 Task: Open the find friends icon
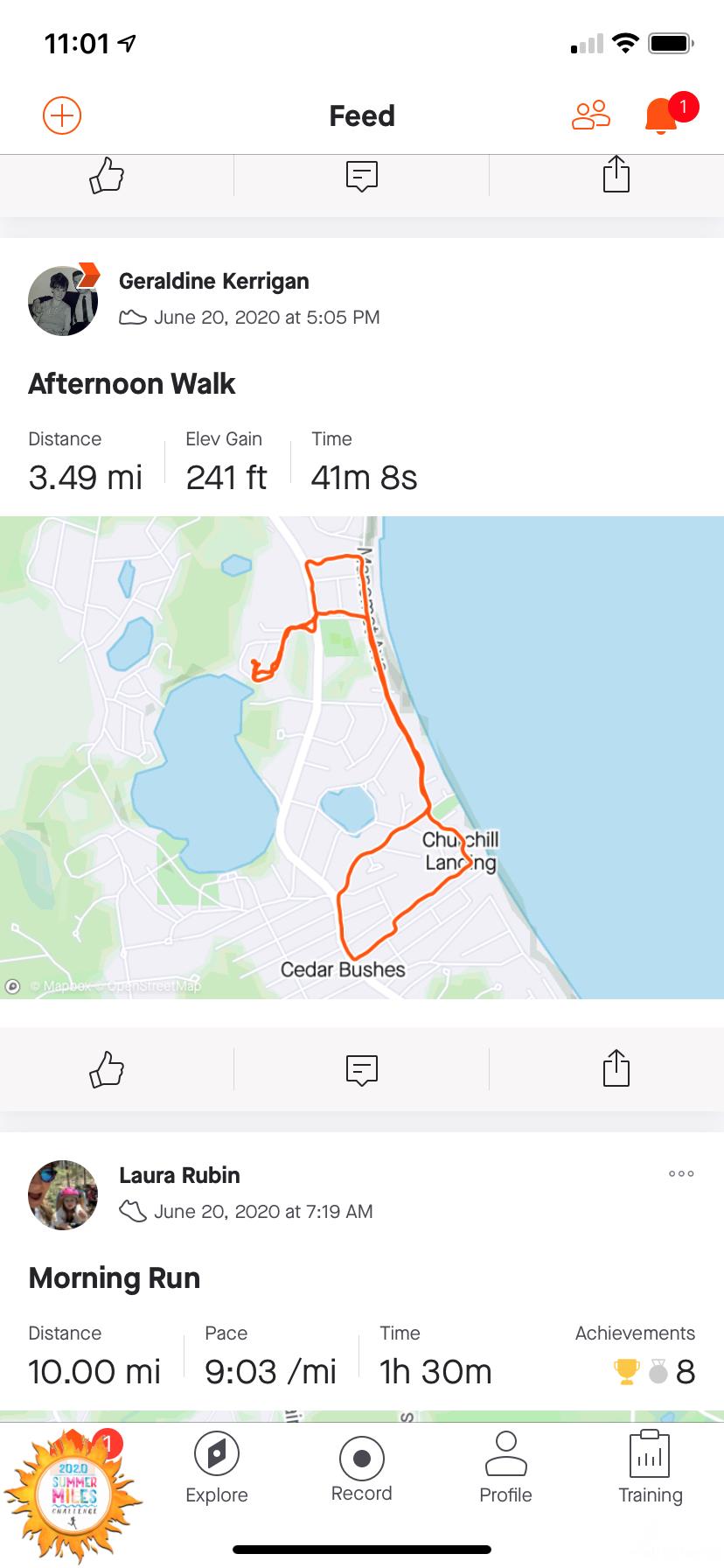[591, 115]
